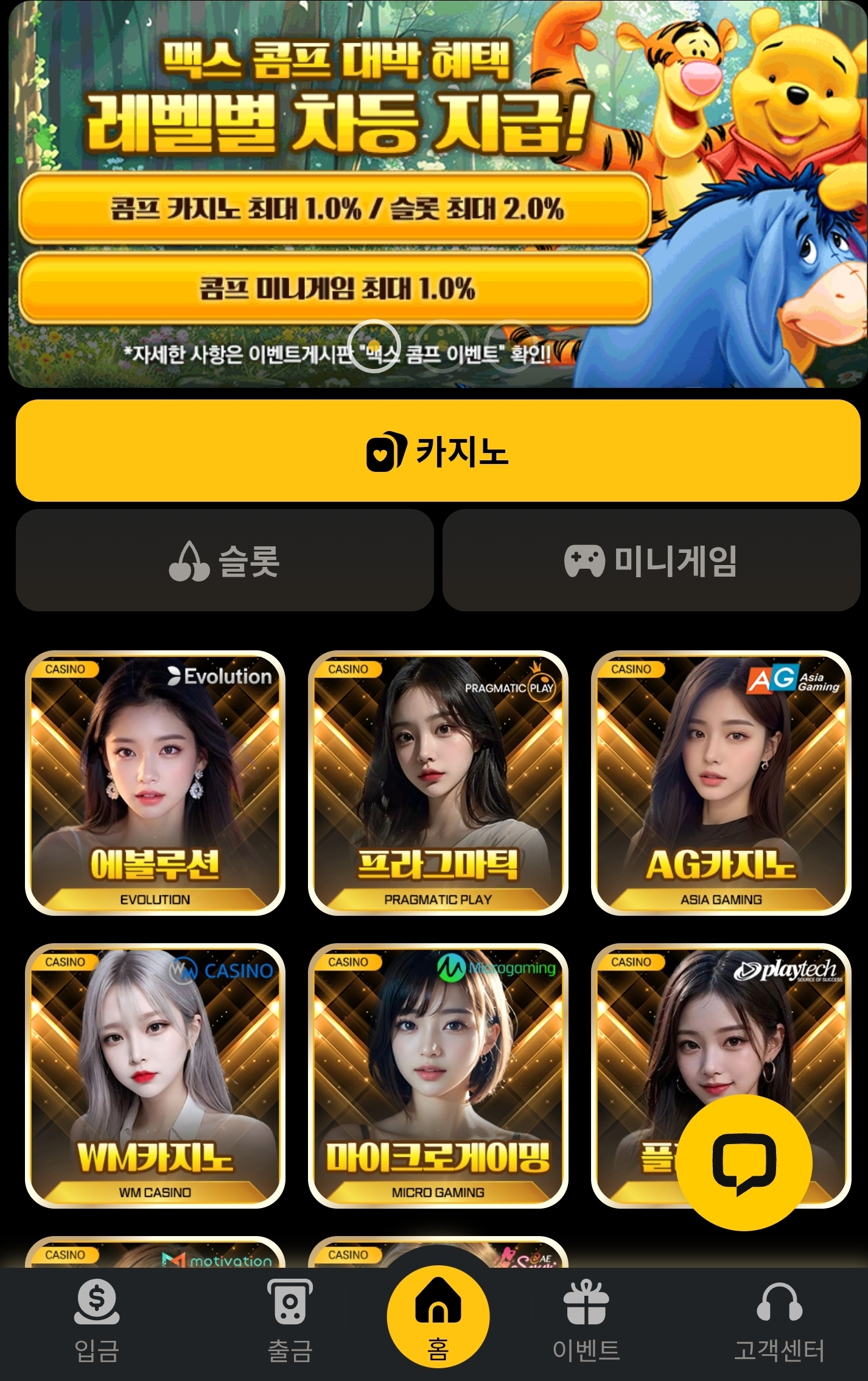Tap the floating chat button
Image resolution: width=868 pixels, height=1381 pixels.
pyautogui.click(x=744, y=1162)
